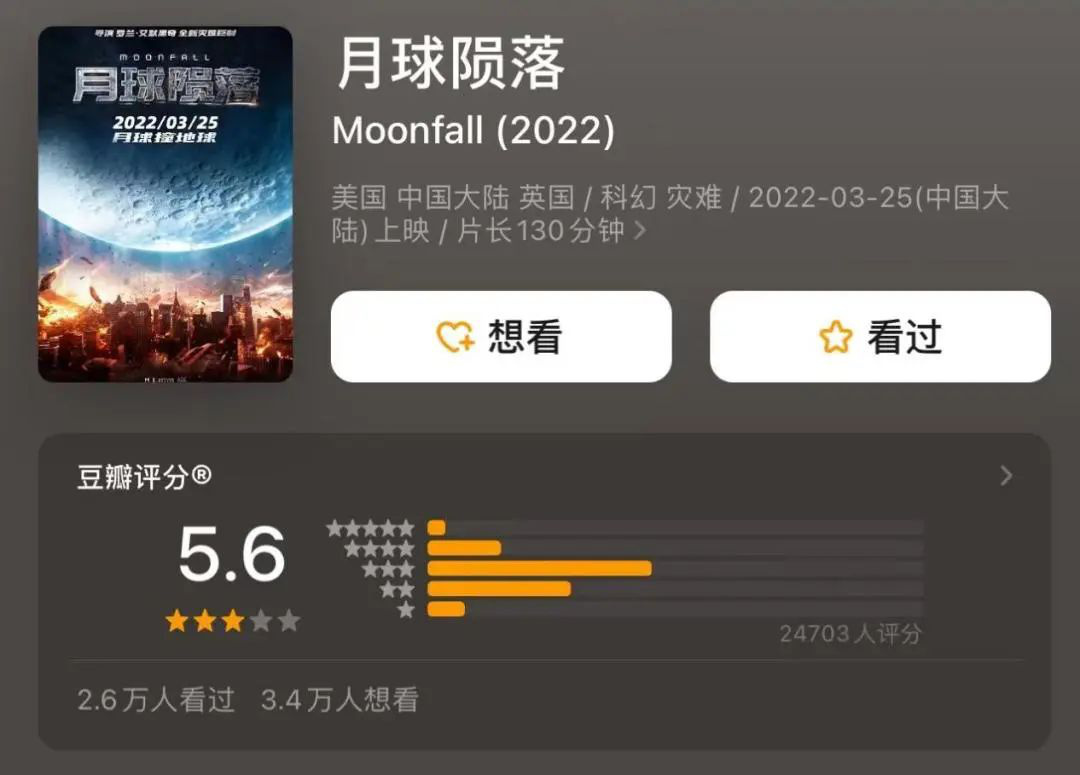Viewport: 1080px width, 775px height.
Task: Expand the movie details info line
Action: pyautogui.click(x=640, y=231)
